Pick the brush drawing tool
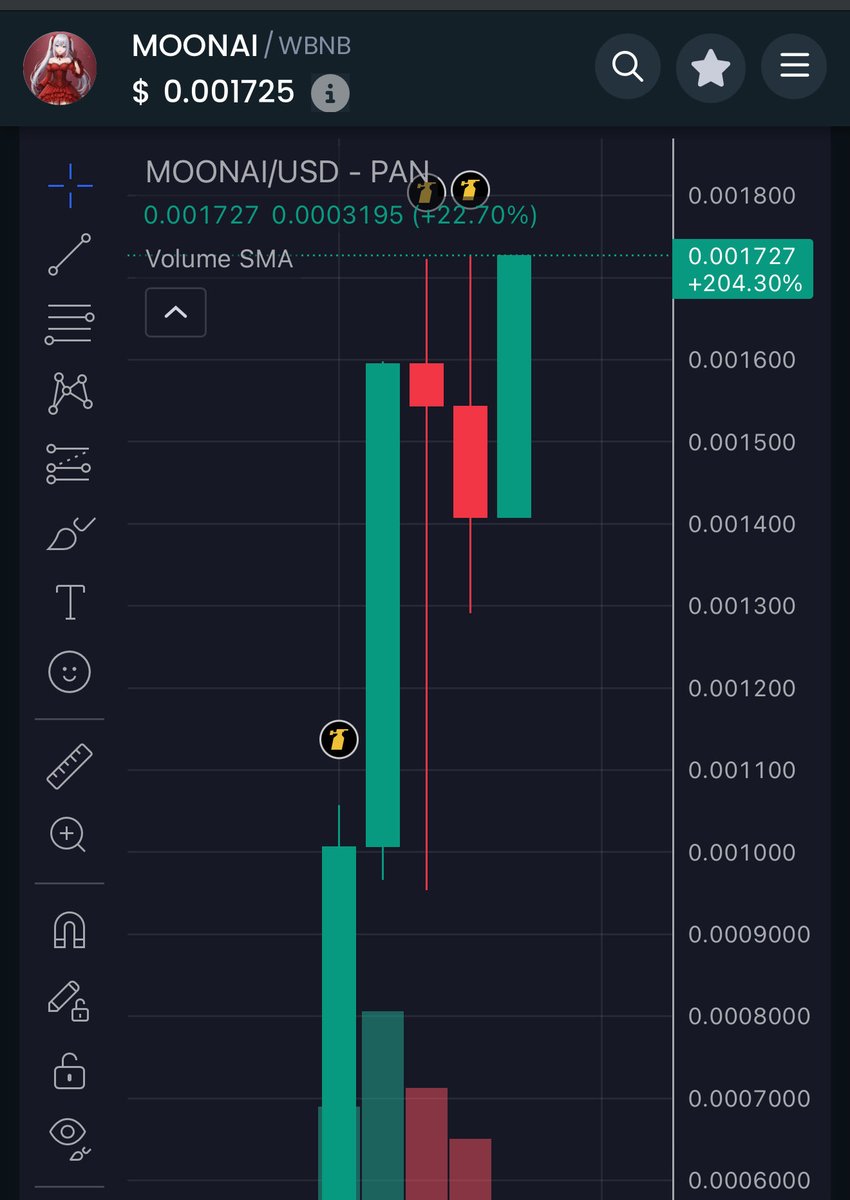850x1200 pixels. tap(70, 534)
